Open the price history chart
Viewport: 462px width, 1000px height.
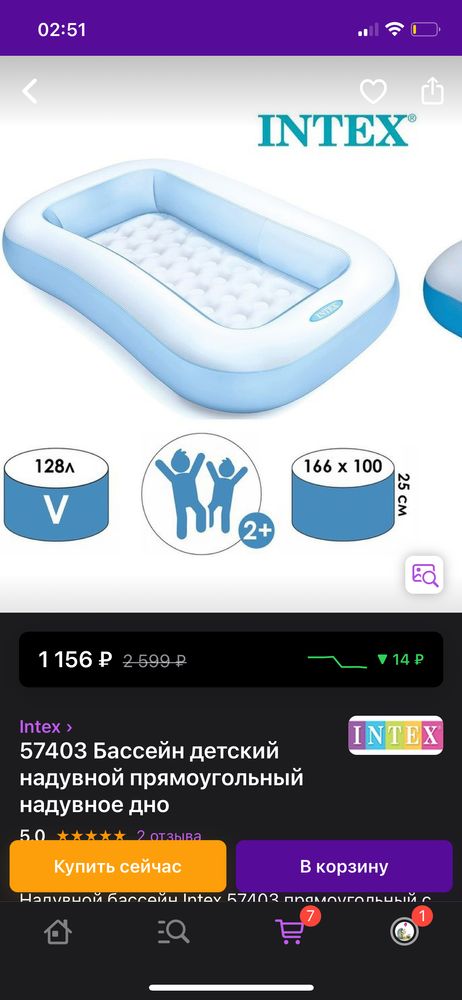coord(365,659)
